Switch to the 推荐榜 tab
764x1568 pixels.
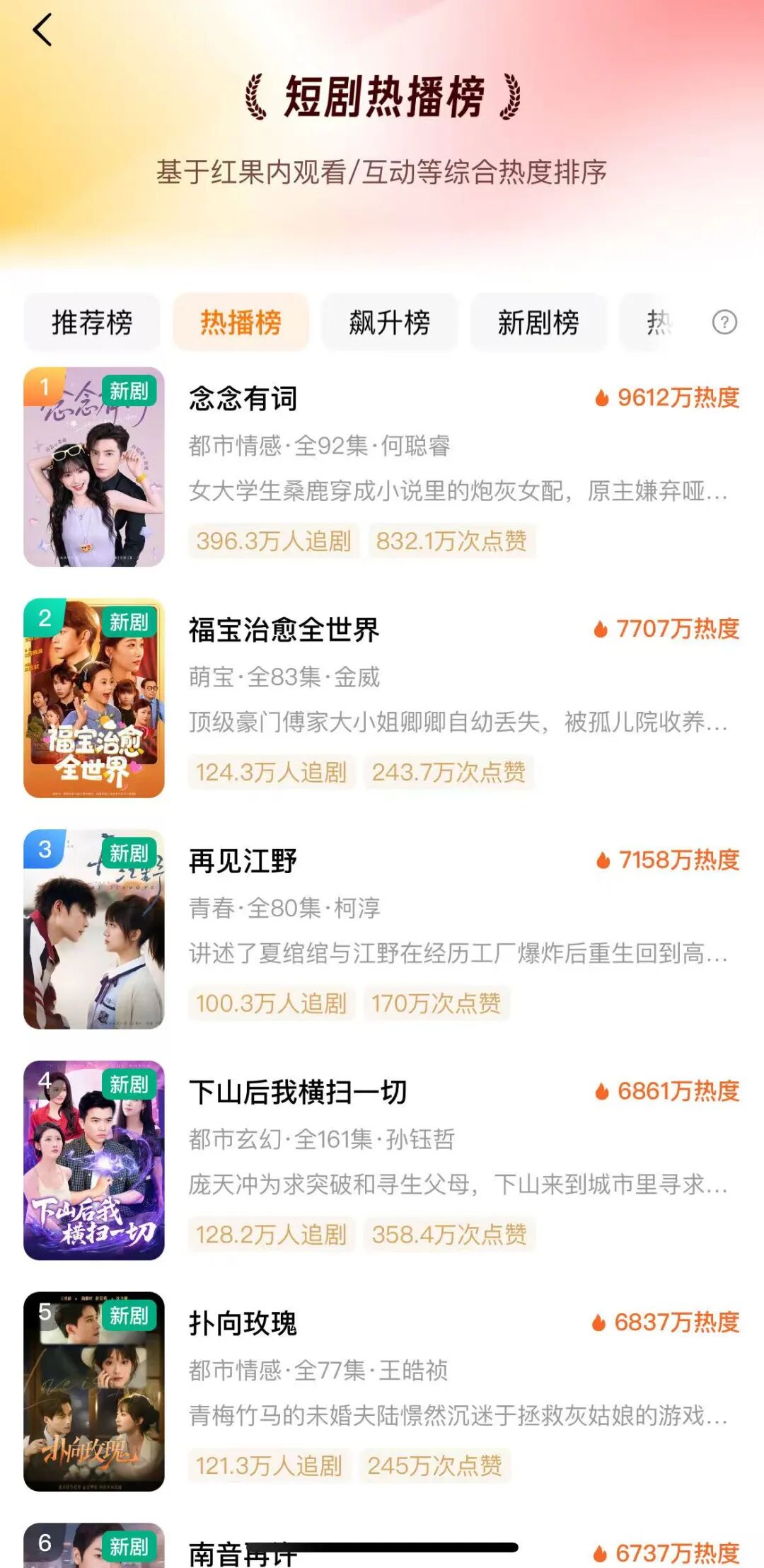92,323
